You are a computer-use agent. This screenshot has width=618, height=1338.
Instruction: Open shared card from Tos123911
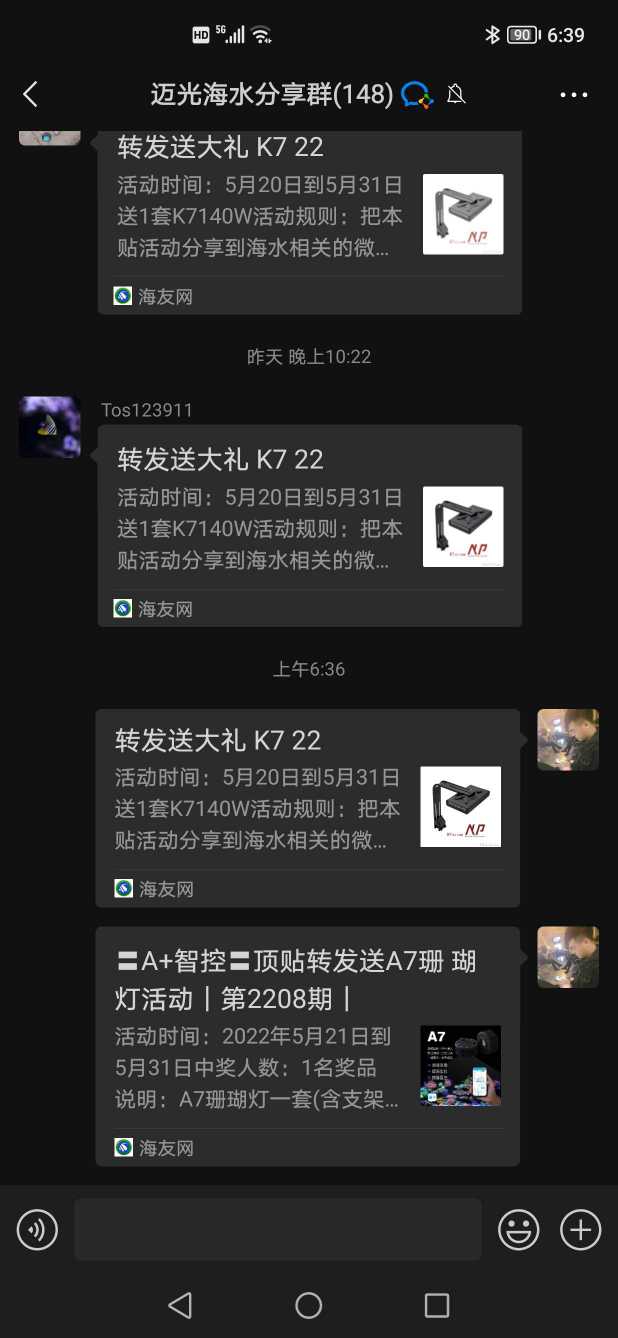pos(309,525)
